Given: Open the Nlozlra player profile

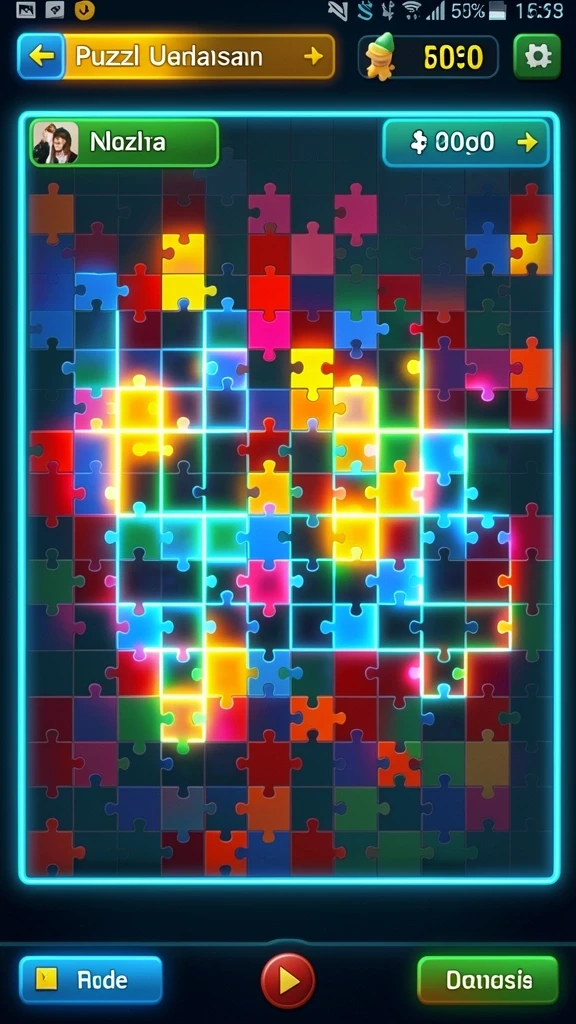Looking at the screenshot, I should [124, 142].
